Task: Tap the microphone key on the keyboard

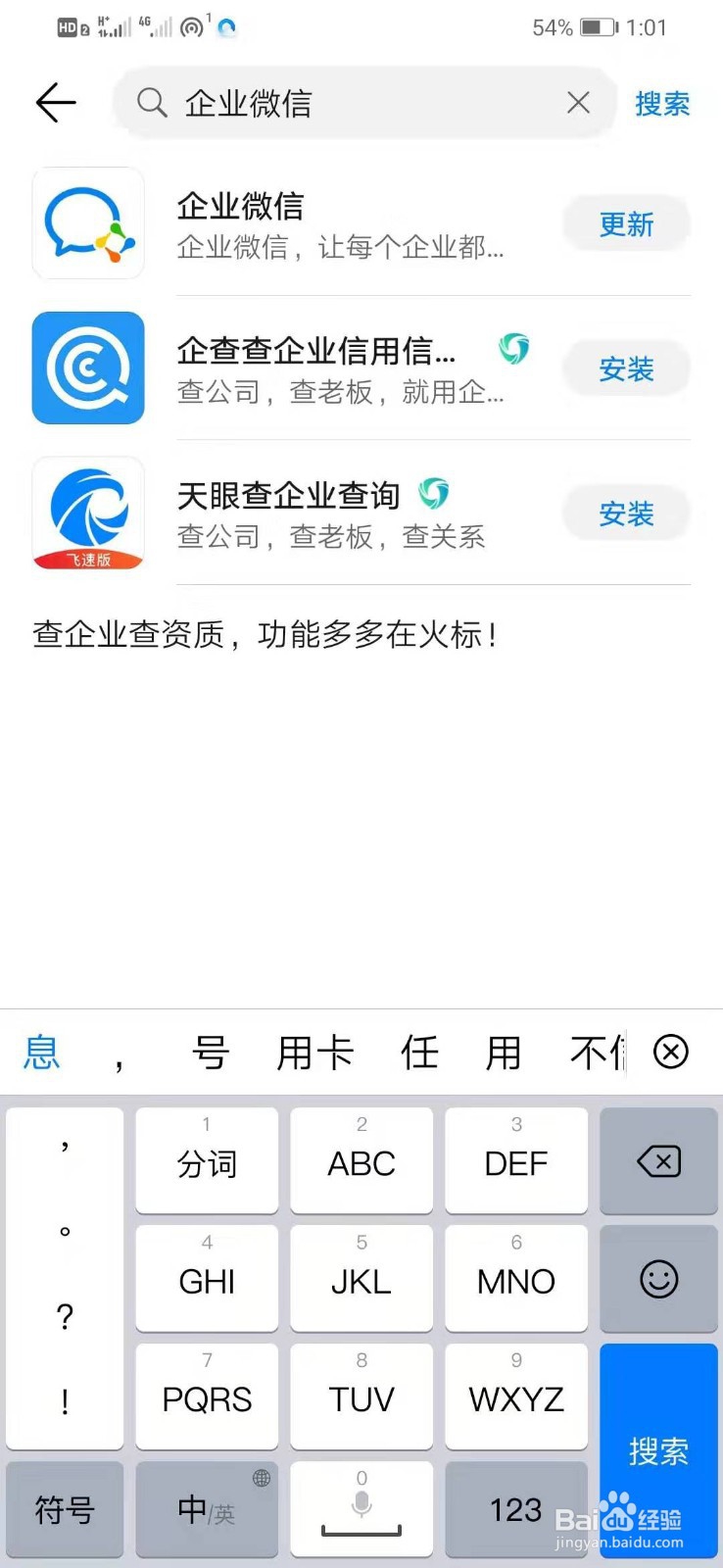Action: click(361, 1510)
